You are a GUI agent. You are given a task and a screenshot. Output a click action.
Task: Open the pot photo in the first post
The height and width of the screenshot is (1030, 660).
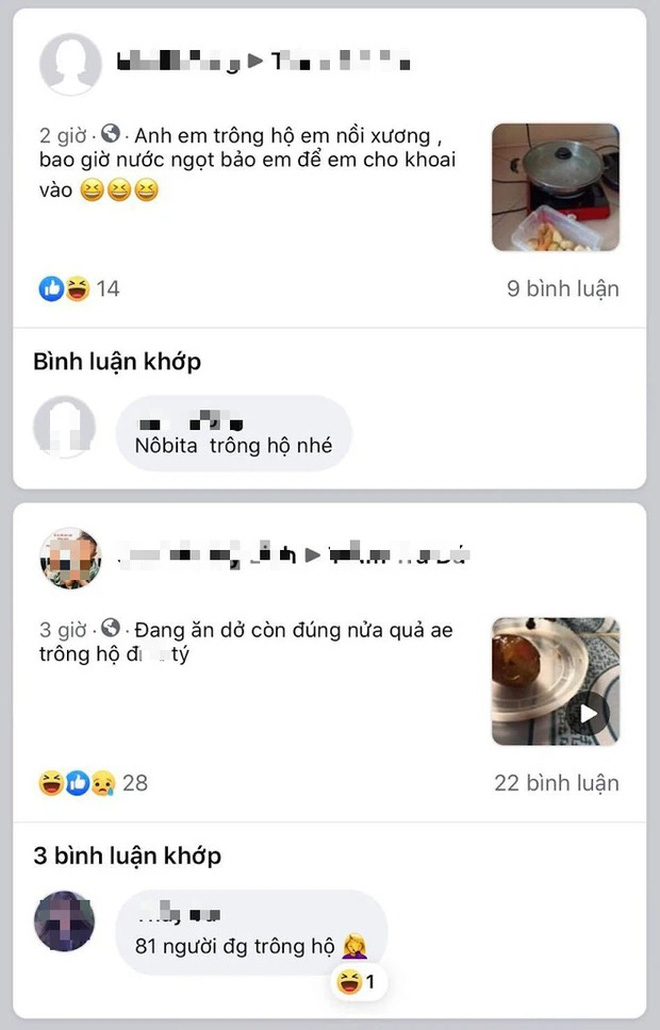(555, 187)
